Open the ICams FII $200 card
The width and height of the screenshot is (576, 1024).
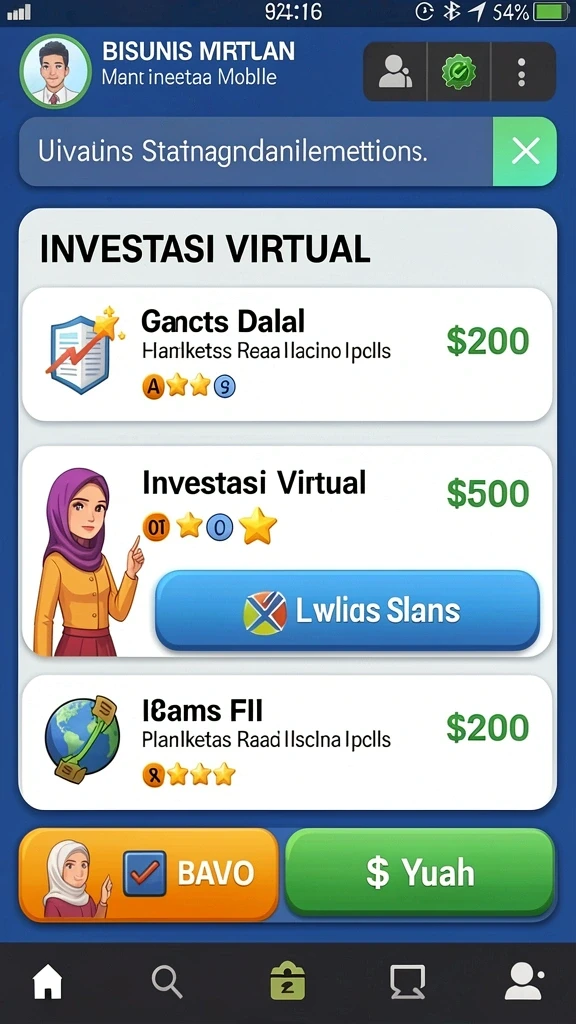[x=287, y=743]
